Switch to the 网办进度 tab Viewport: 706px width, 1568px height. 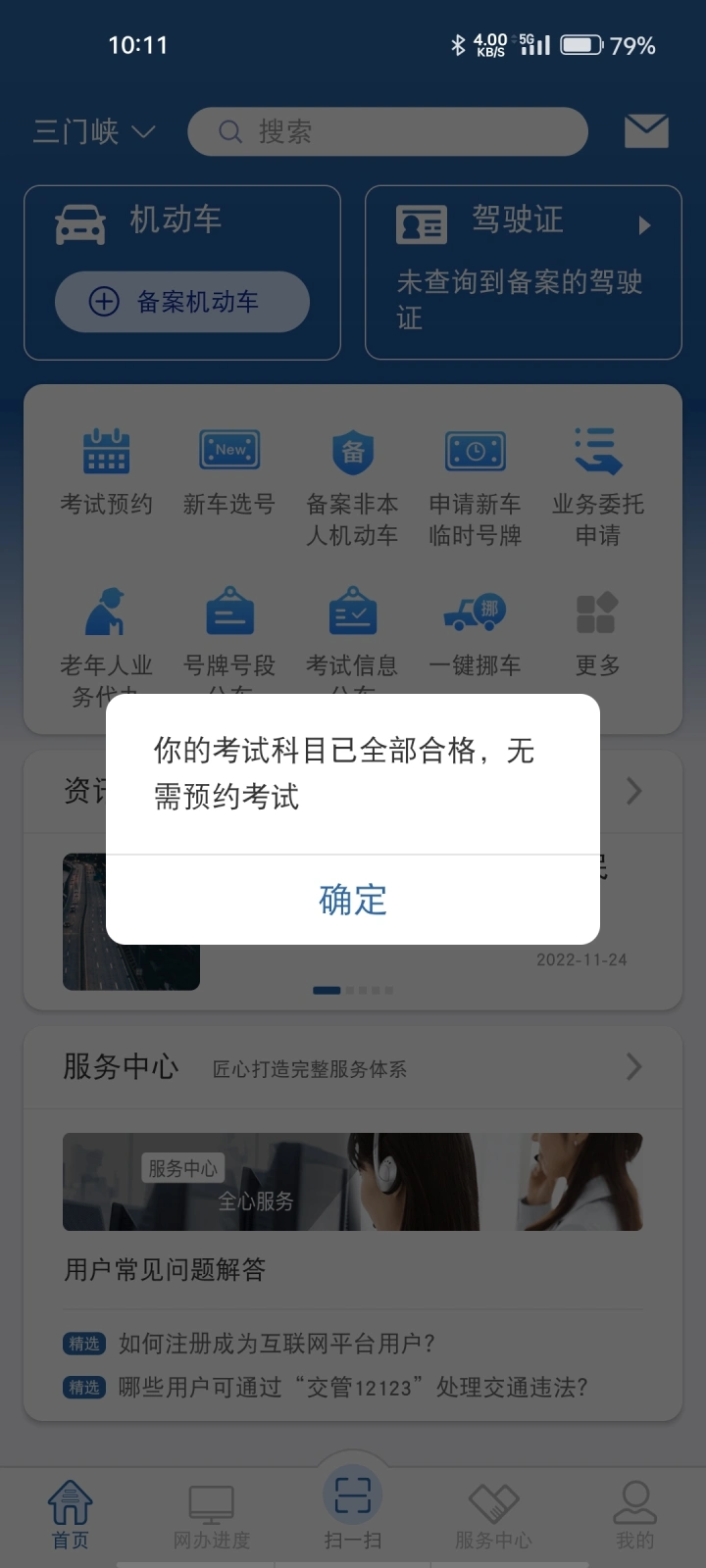[x=212, y=1516]
